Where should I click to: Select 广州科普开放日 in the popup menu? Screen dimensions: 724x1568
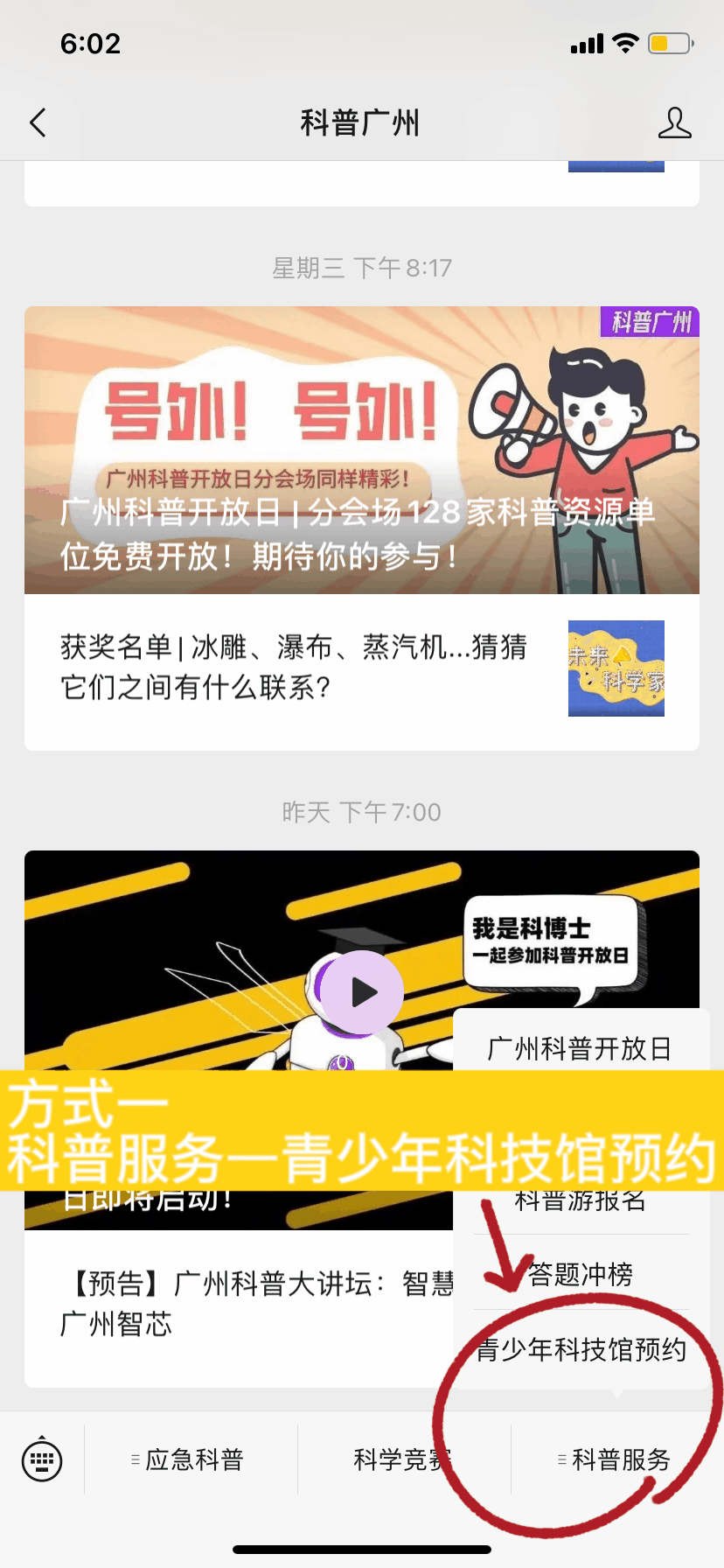click(580, 1047)
